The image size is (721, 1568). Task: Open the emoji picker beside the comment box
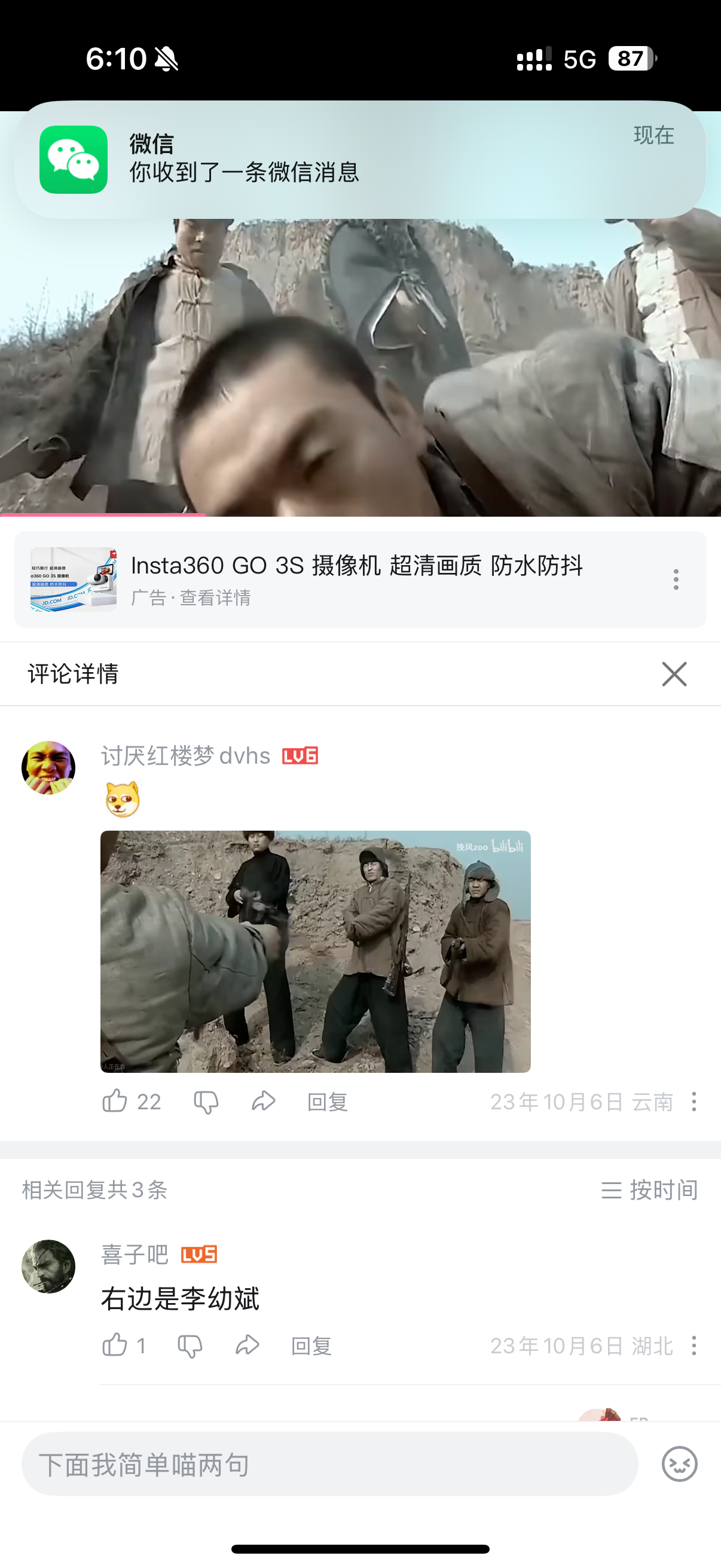pos(679,1464)
